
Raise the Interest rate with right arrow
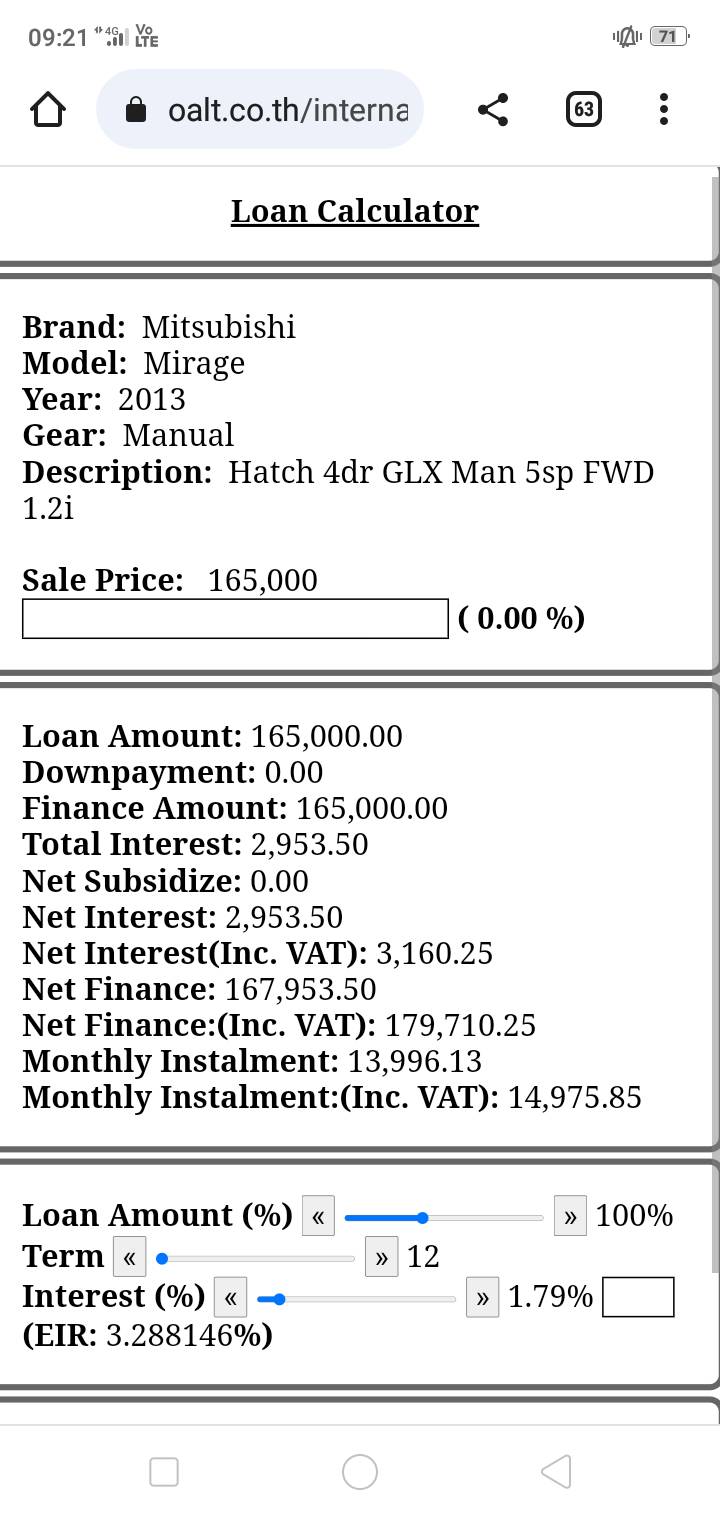(x=482, y=1298)
